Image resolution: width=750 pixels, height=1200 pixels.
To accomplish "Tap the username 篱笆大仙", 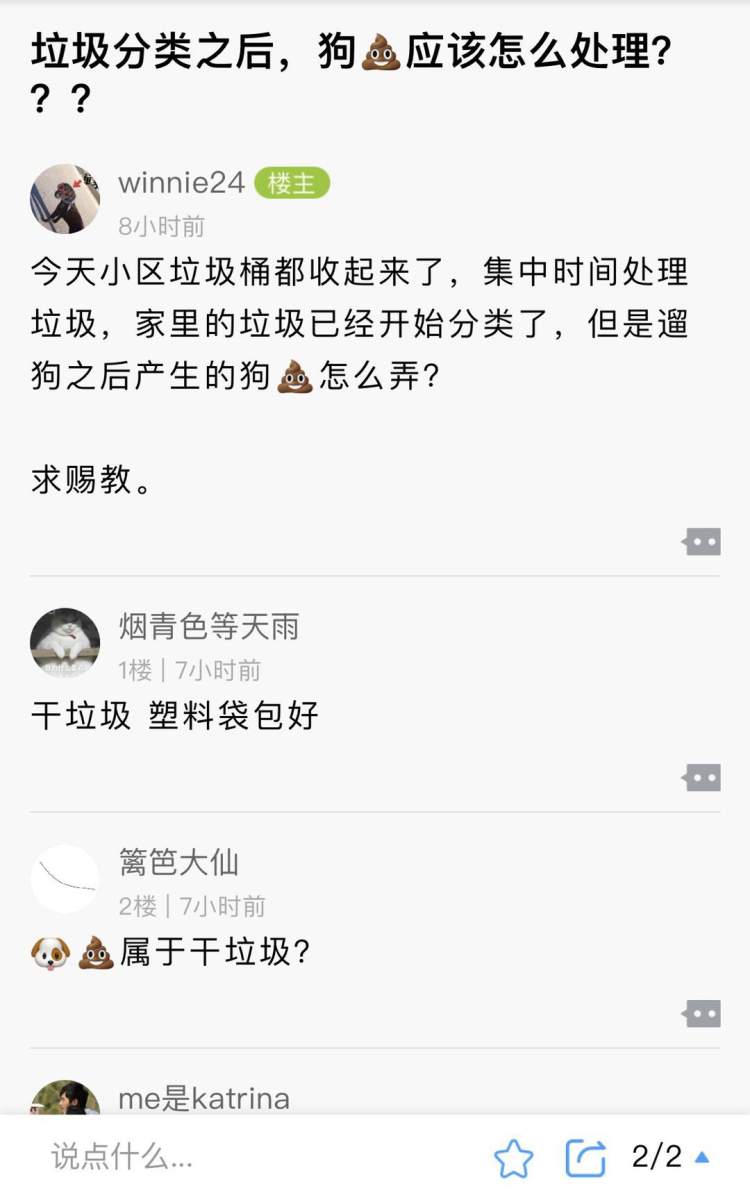I will 179,862.
